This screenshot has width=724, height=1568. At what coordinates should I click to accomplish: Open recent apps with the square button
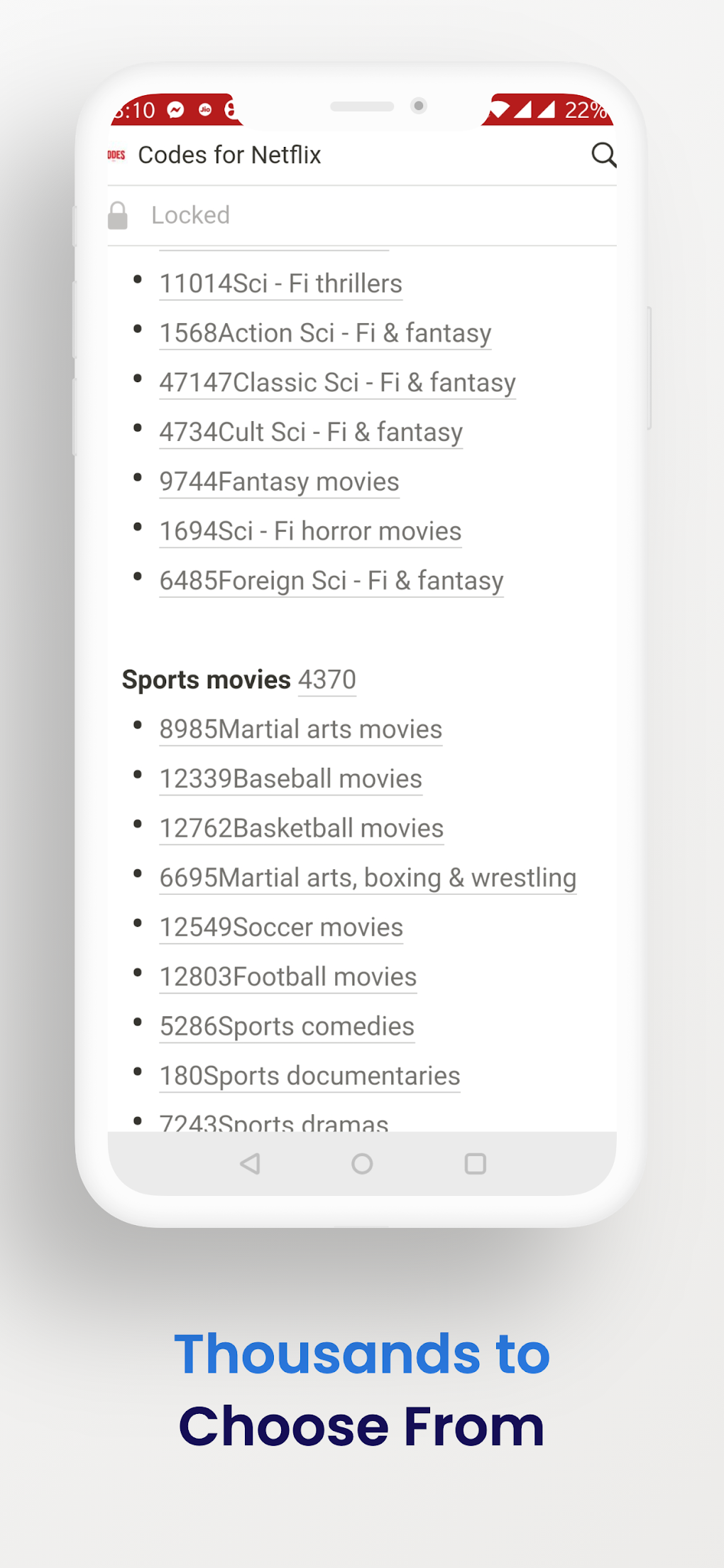474,1164
